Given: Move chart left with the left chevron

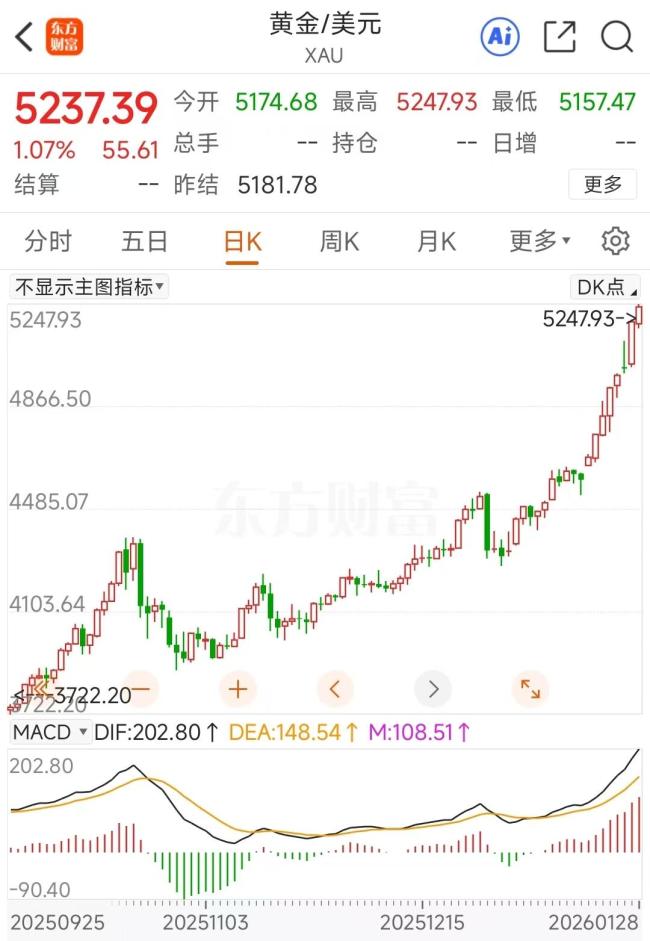Looking at the screenshot, I should point(335,688).
